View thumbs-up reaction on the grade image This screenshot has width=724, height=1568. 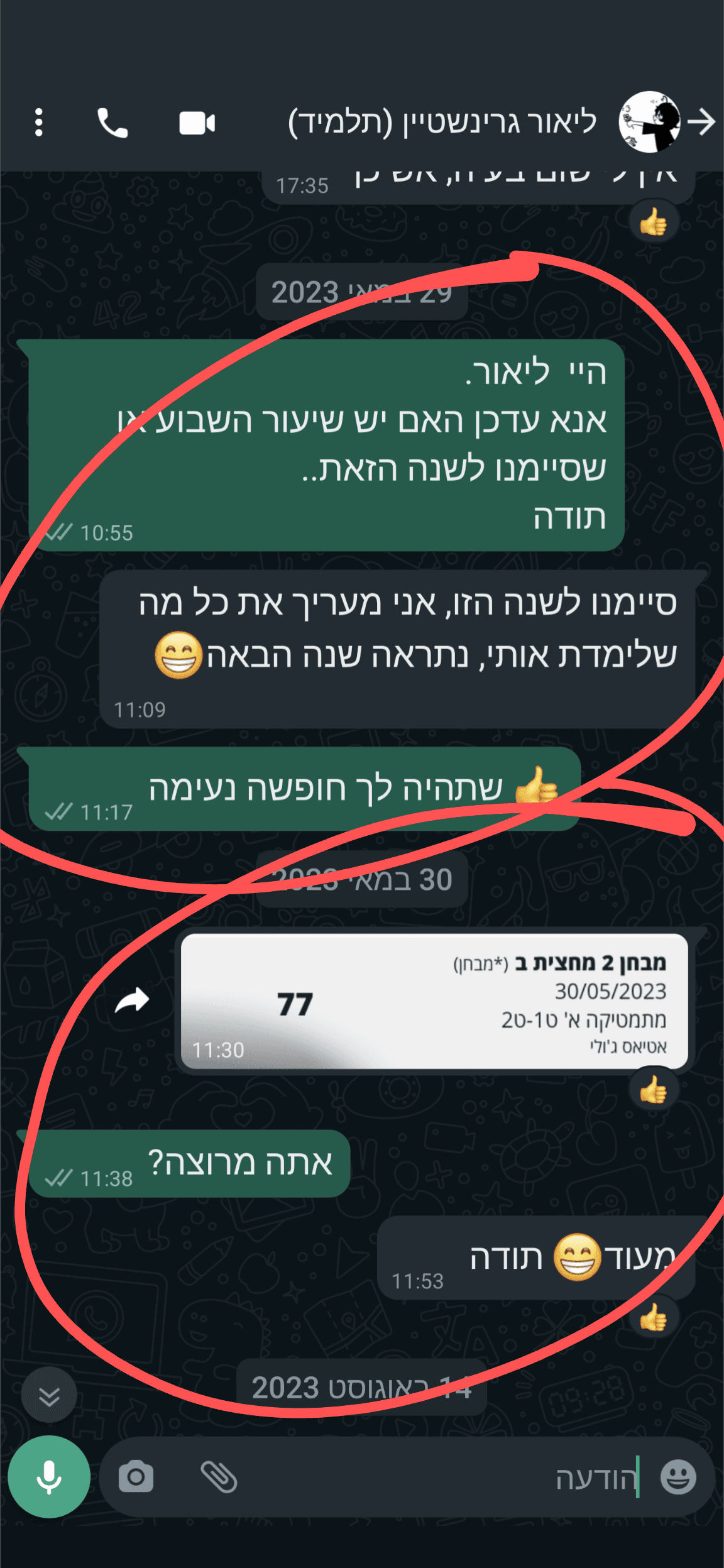[x=654, y=1090]
